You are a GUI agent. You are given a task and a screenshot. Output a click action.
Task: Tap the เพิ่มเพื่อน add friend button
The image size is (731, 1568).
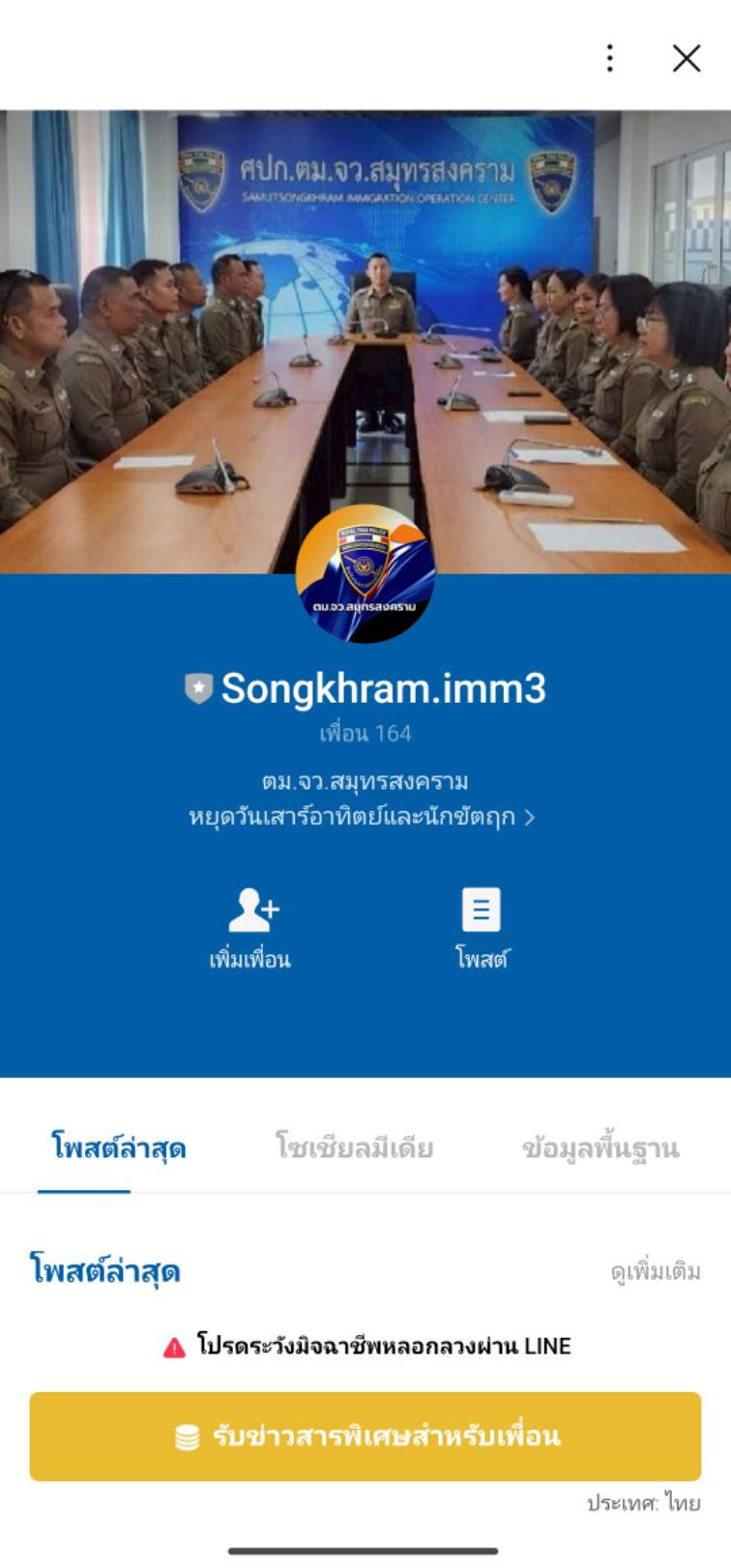click(249, 928)
